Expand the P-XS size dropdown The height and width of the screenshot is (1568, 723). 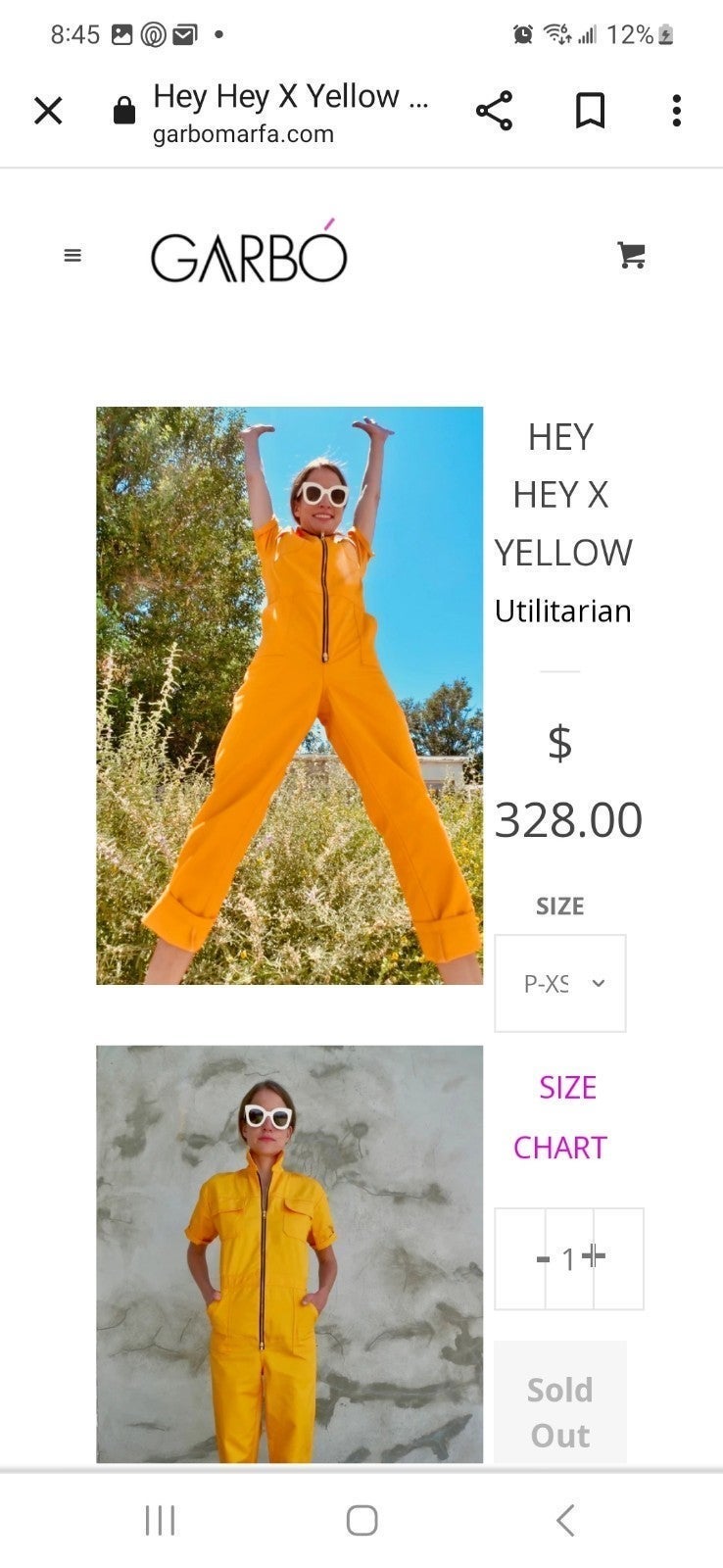[x=560, y=983]
